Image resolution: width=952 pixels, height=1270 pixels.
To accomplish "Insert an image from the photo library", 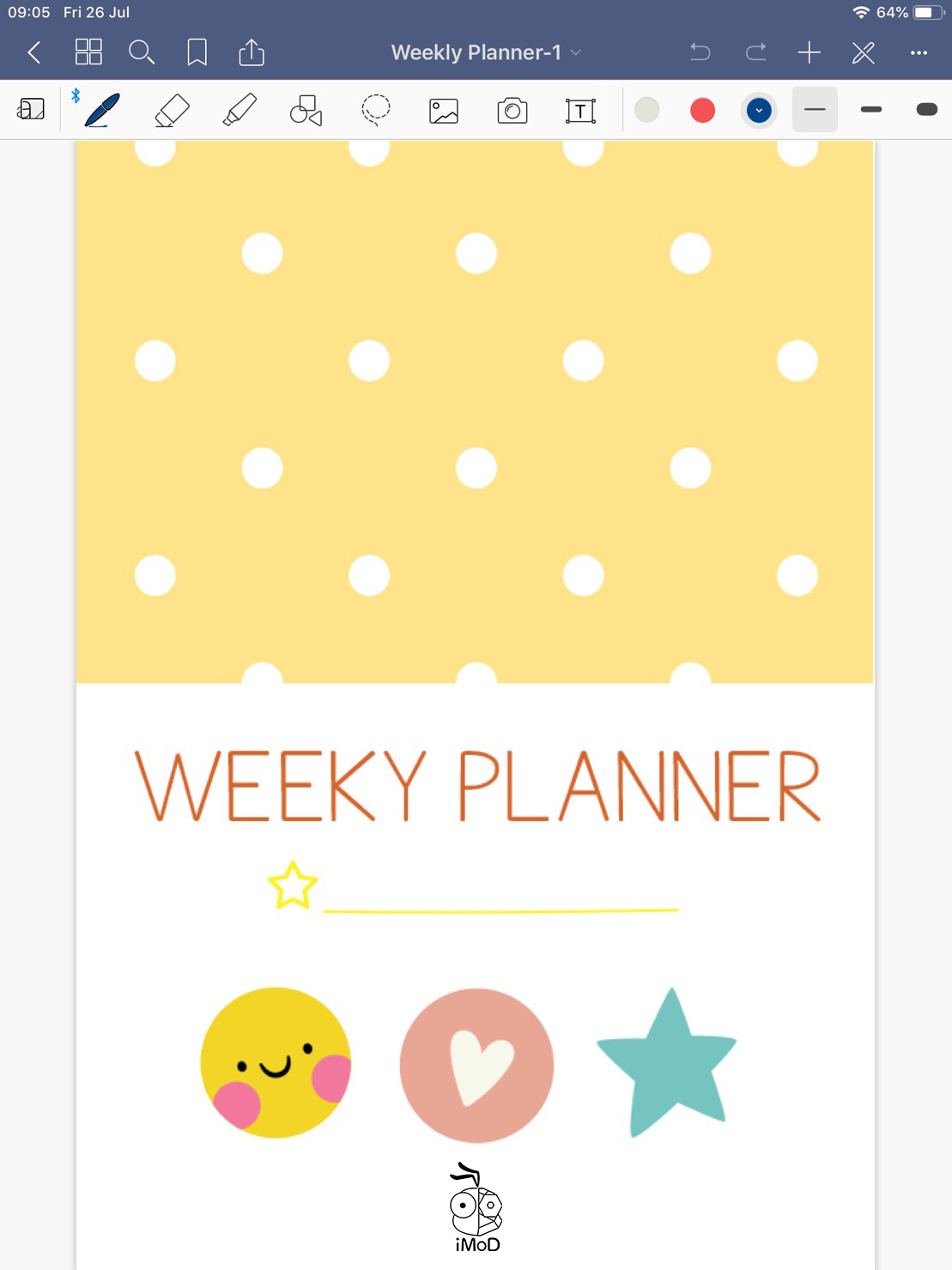I will [x=444, y=111].
